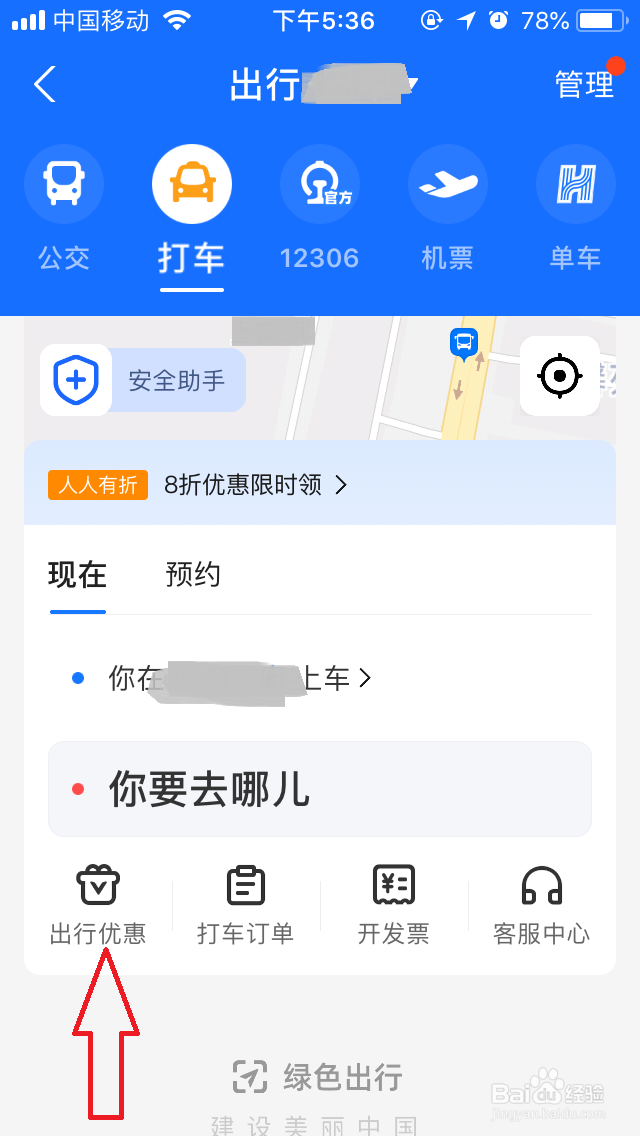Image resolution: width=640 pixels, height=1136 pixels.
Task: Switch to the 预约 reservation tab
Action: point(193,575)
